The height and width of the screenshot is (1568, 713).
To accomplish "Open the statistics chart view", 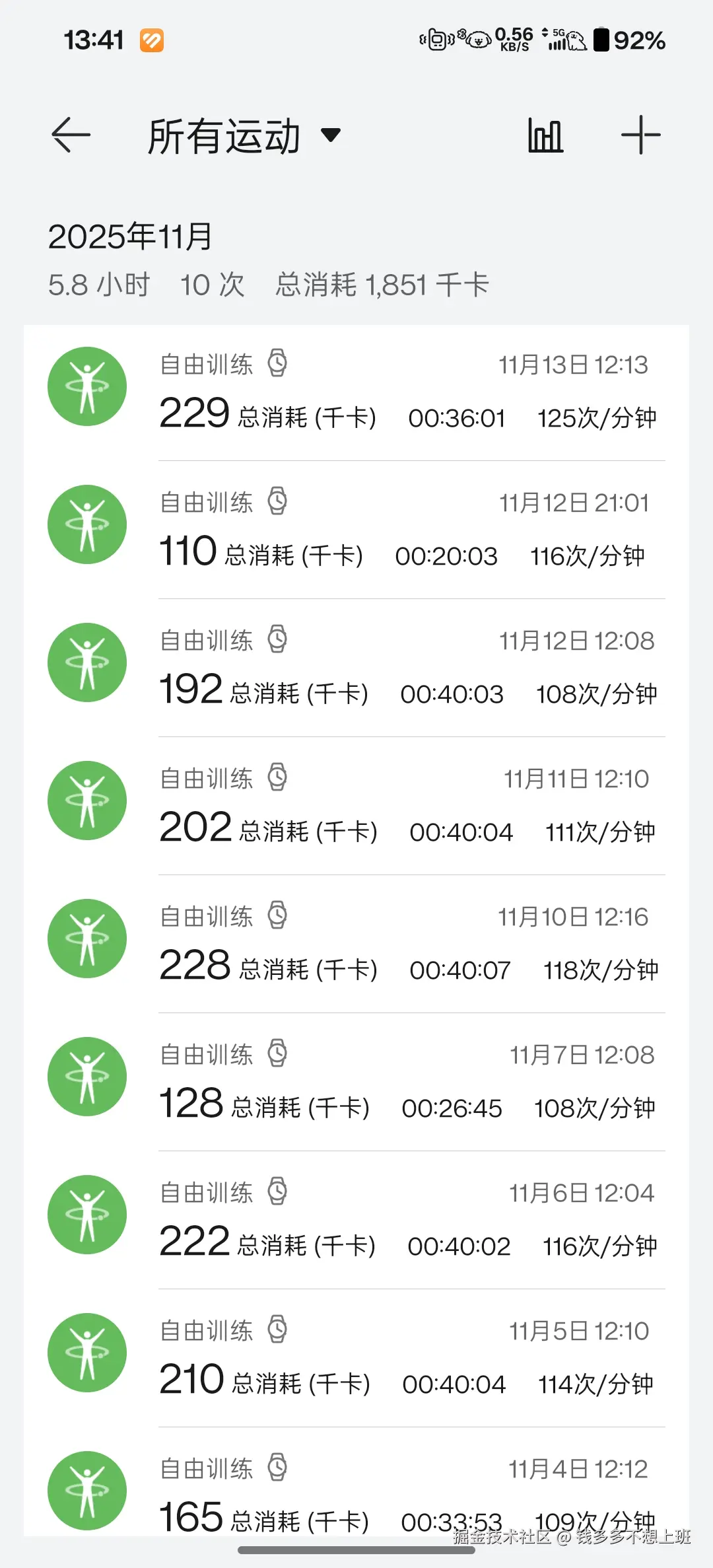I will (x=545, y=135).
